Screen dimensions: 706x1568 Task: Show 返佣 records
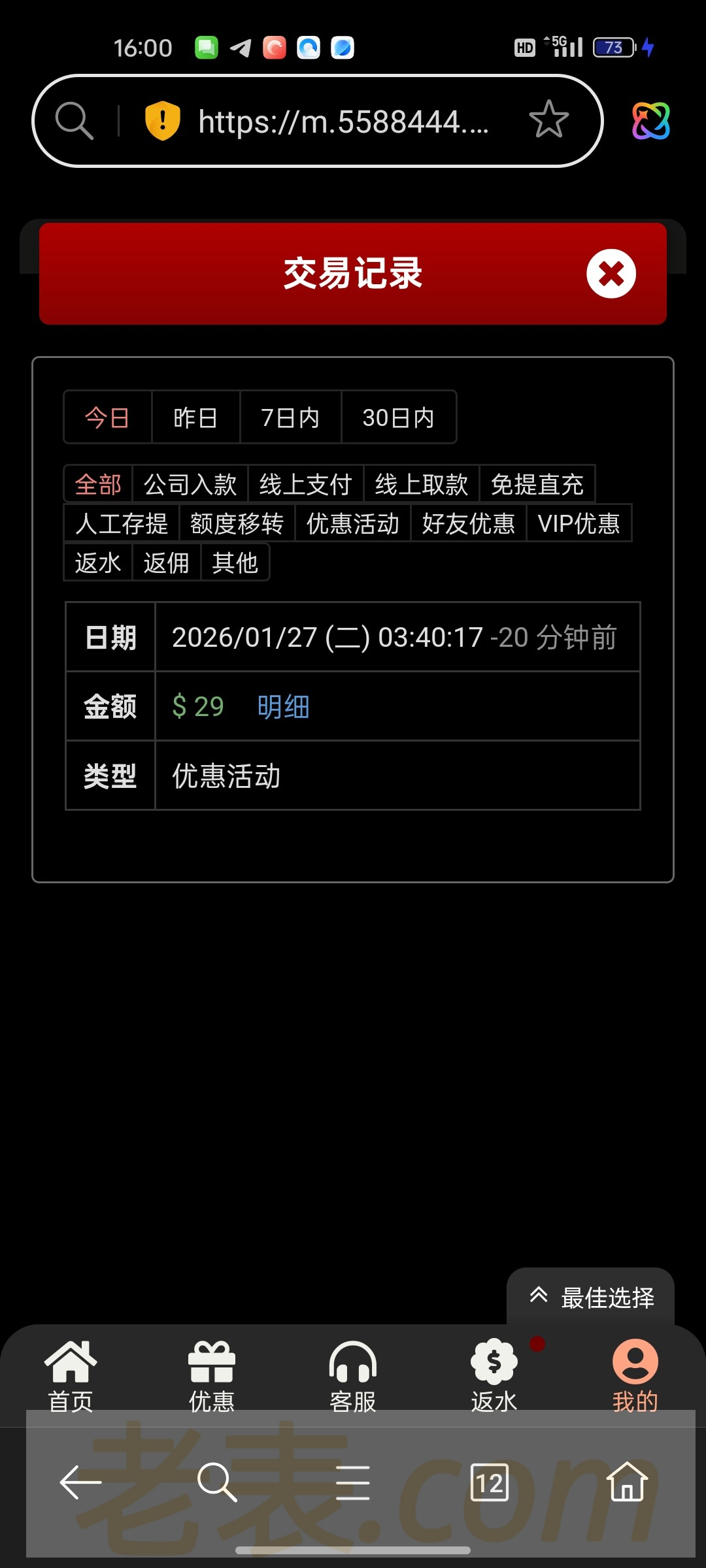coord(166,563)
